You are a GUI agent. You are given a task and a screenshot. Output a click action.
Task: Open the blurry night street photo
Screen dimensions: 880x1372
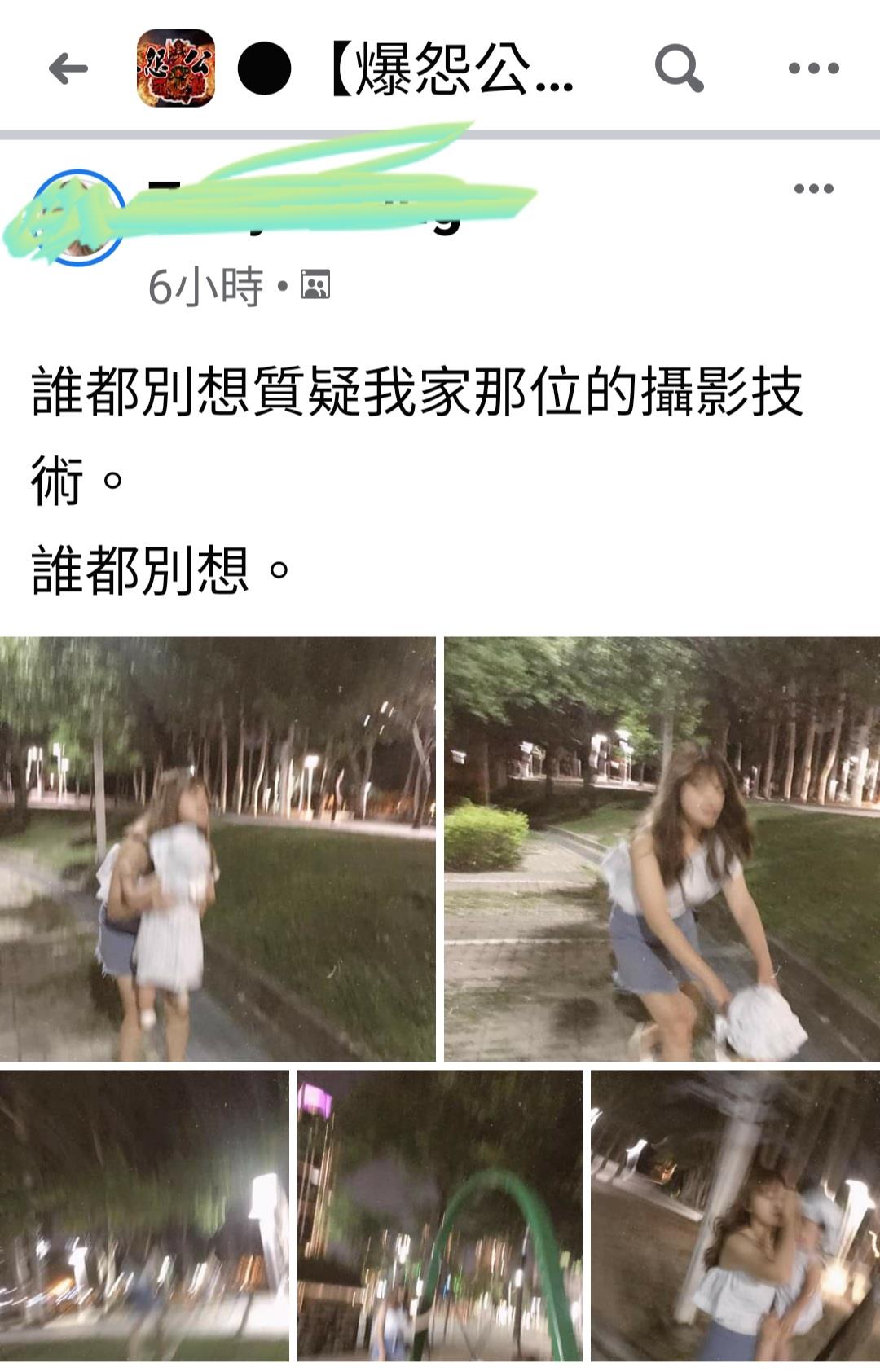144,1216
